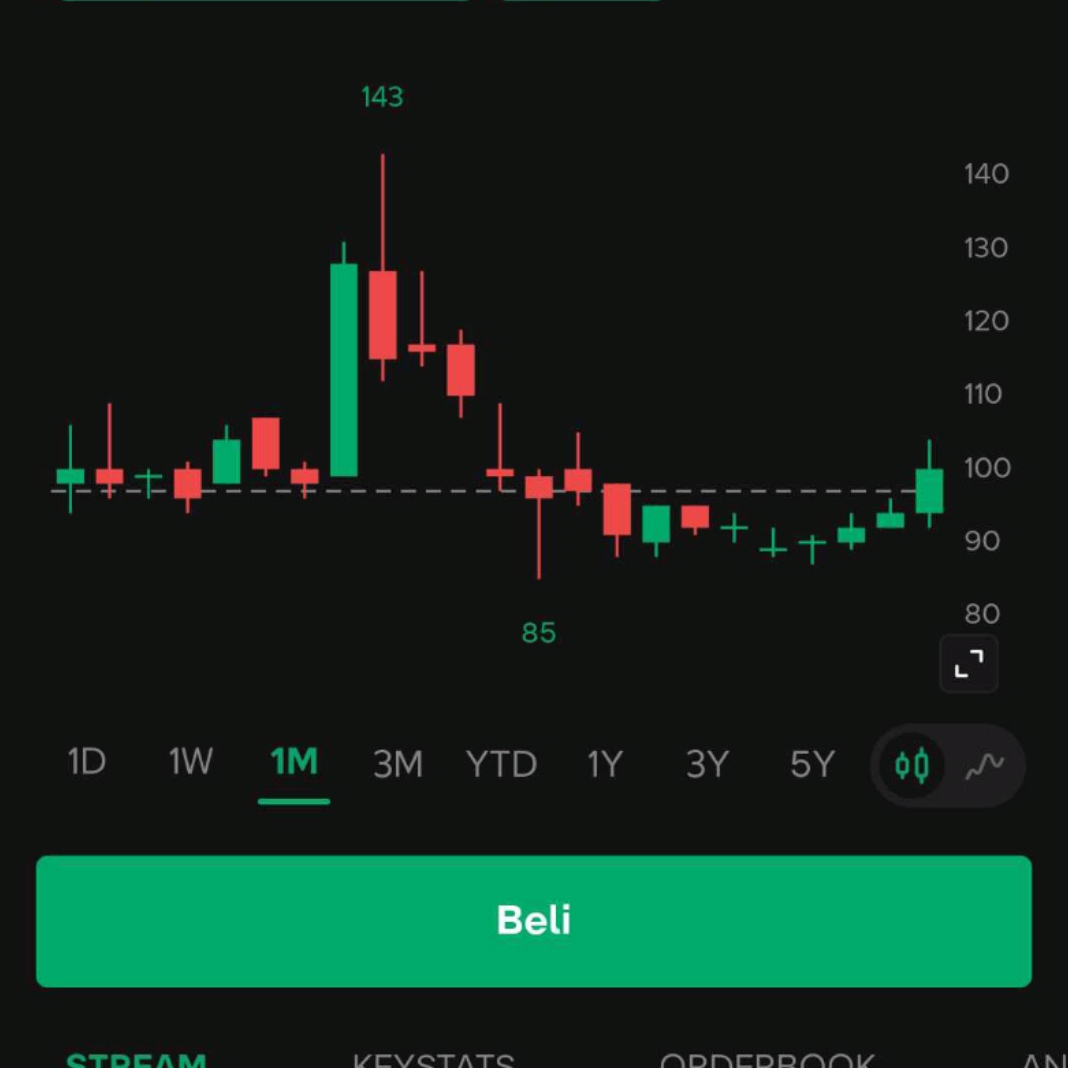Select the candlestick chart type

[x=912, y=766]
